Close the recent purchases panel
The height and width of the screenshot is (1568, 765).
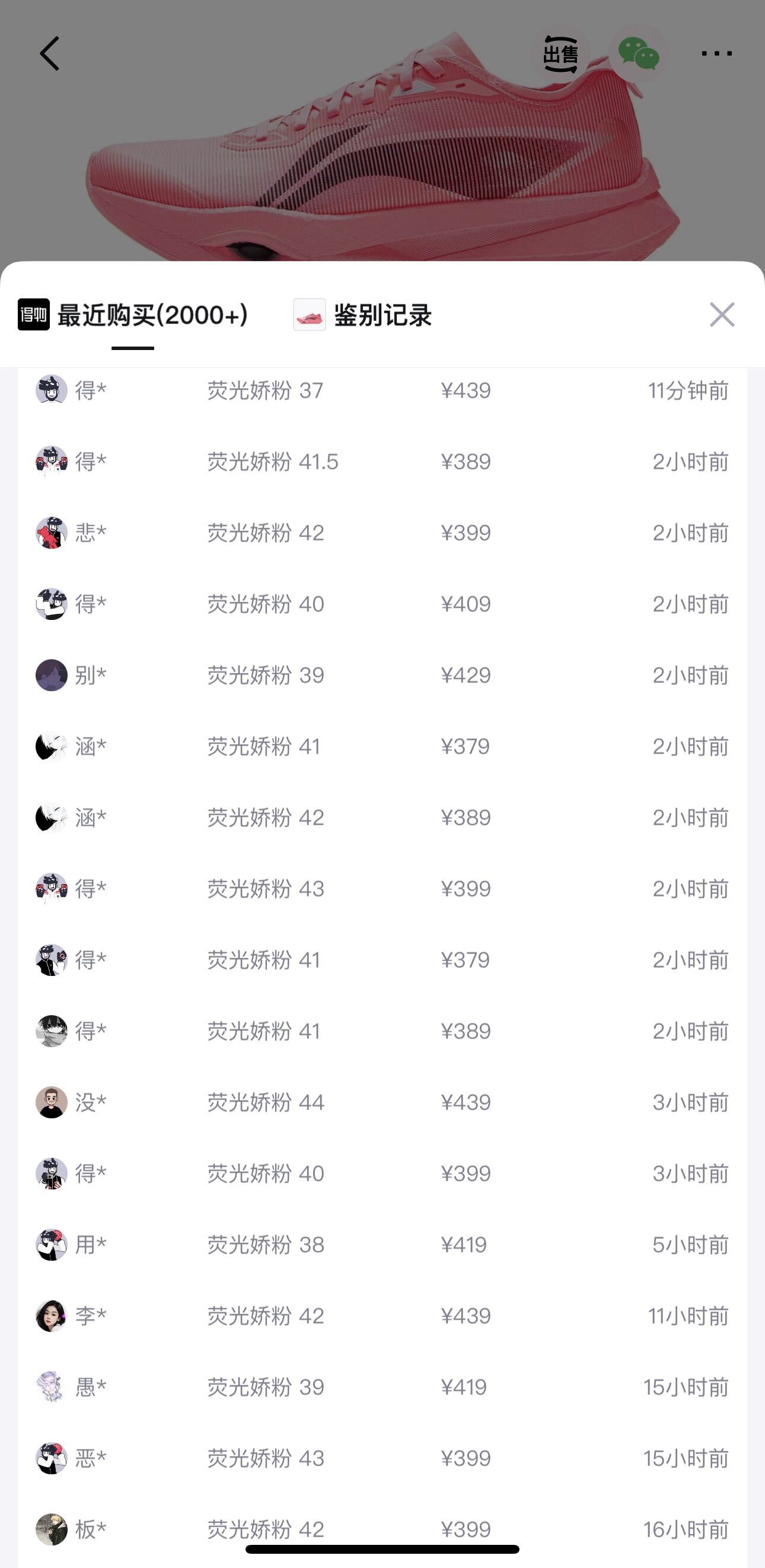[x=722, y=314]
